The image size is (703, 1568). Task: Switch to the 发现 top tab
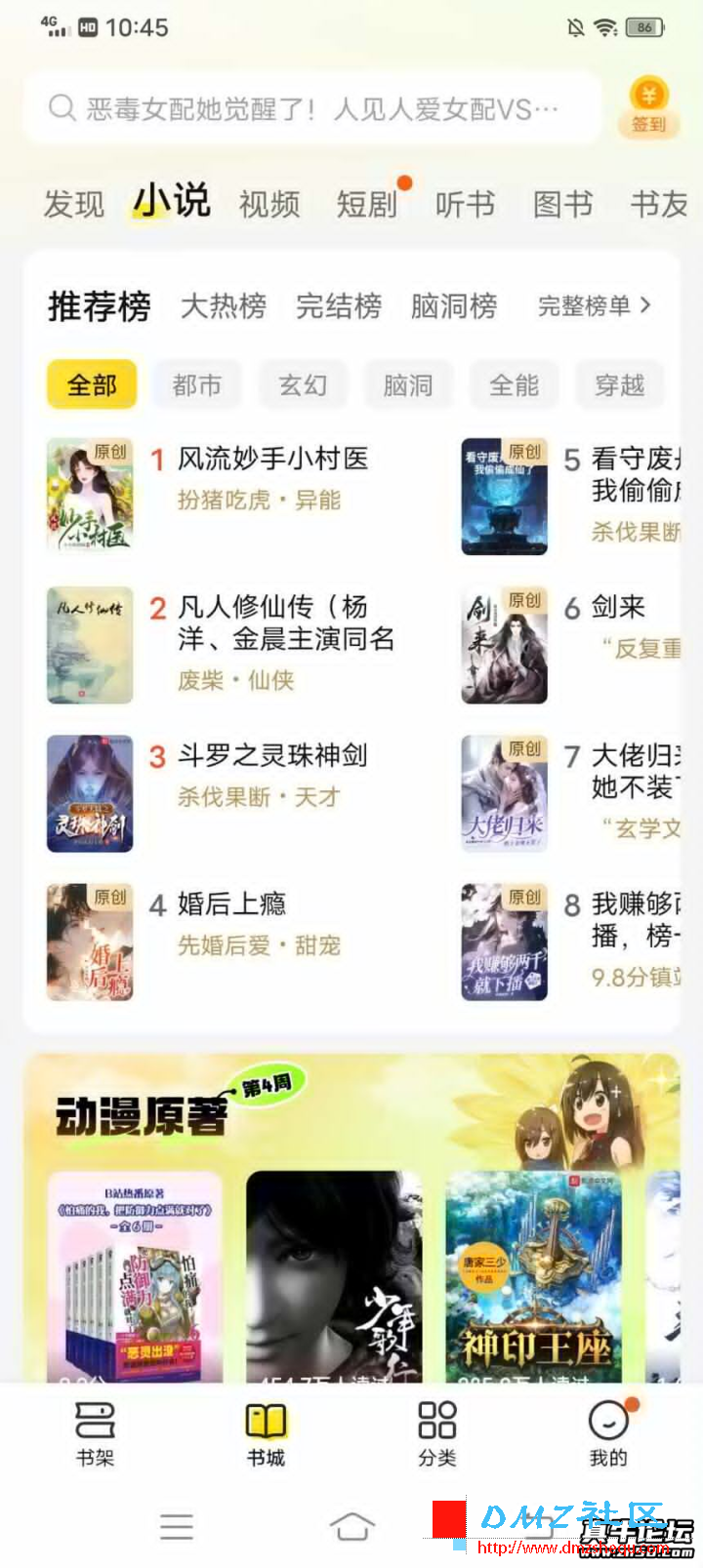(x=73, y=204)
